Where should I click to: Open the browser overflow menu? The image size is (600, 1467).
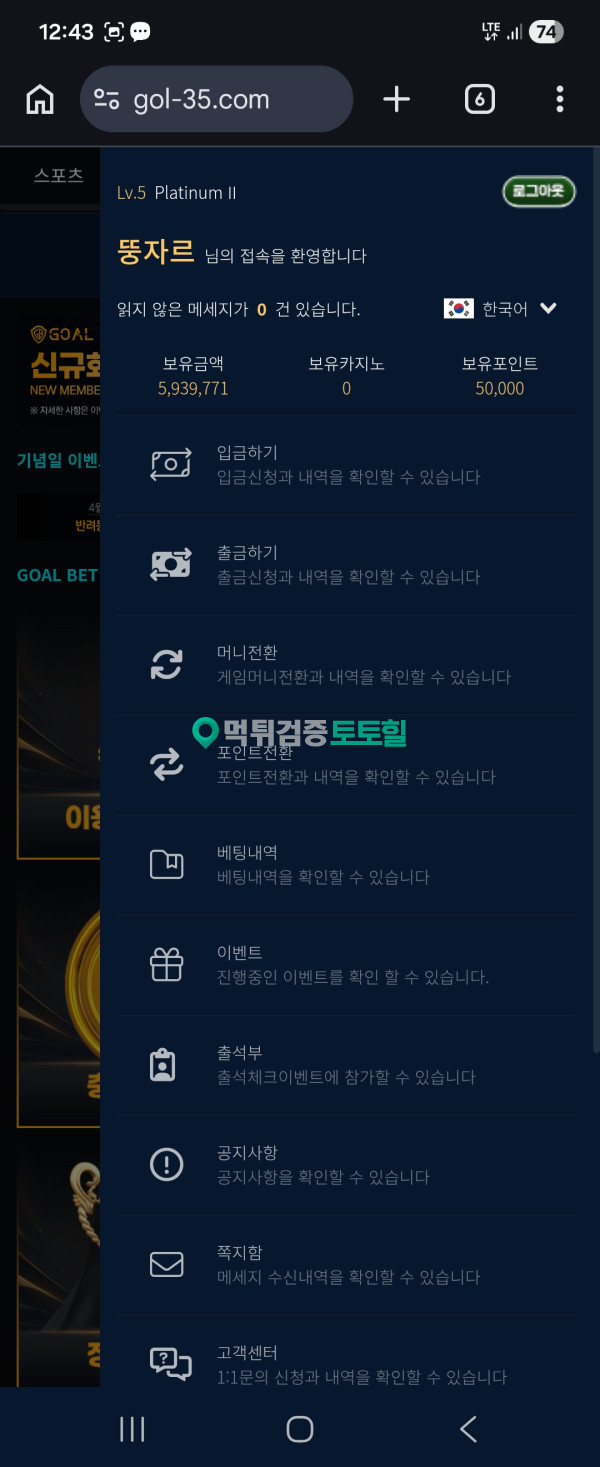(559, 99)
